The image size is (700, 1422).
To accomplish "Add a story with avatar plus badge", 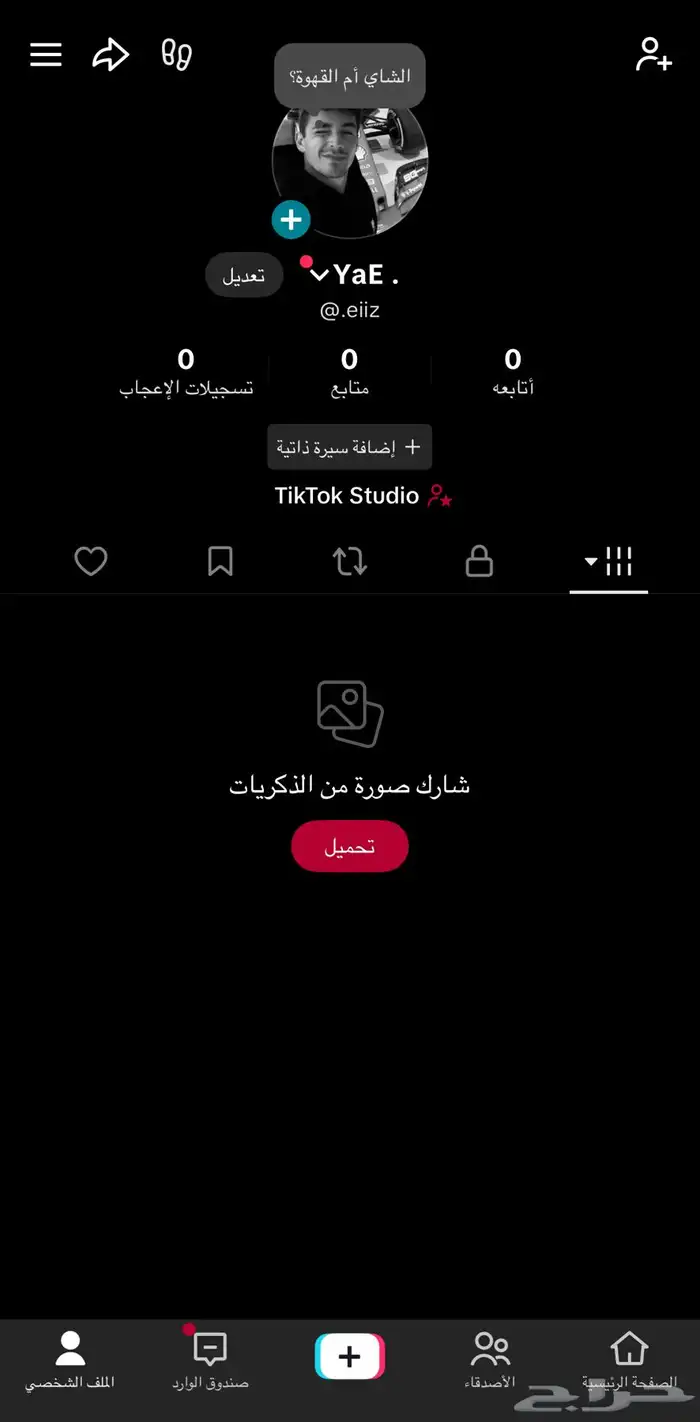I will (x=291, y=219).
